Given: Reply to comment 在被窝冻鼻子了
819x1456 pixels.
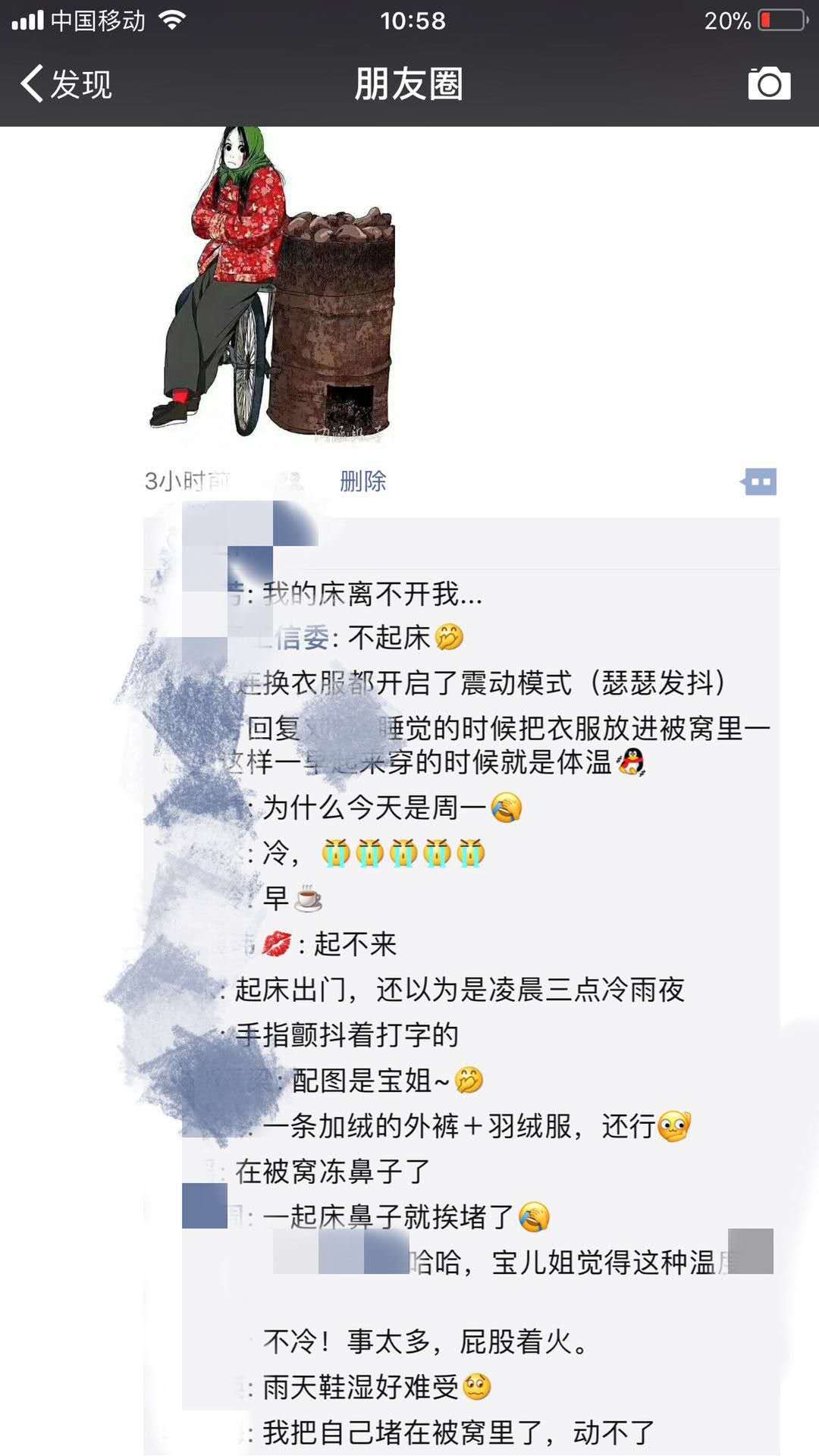Looking at the screenshot, I should 332,1172.
